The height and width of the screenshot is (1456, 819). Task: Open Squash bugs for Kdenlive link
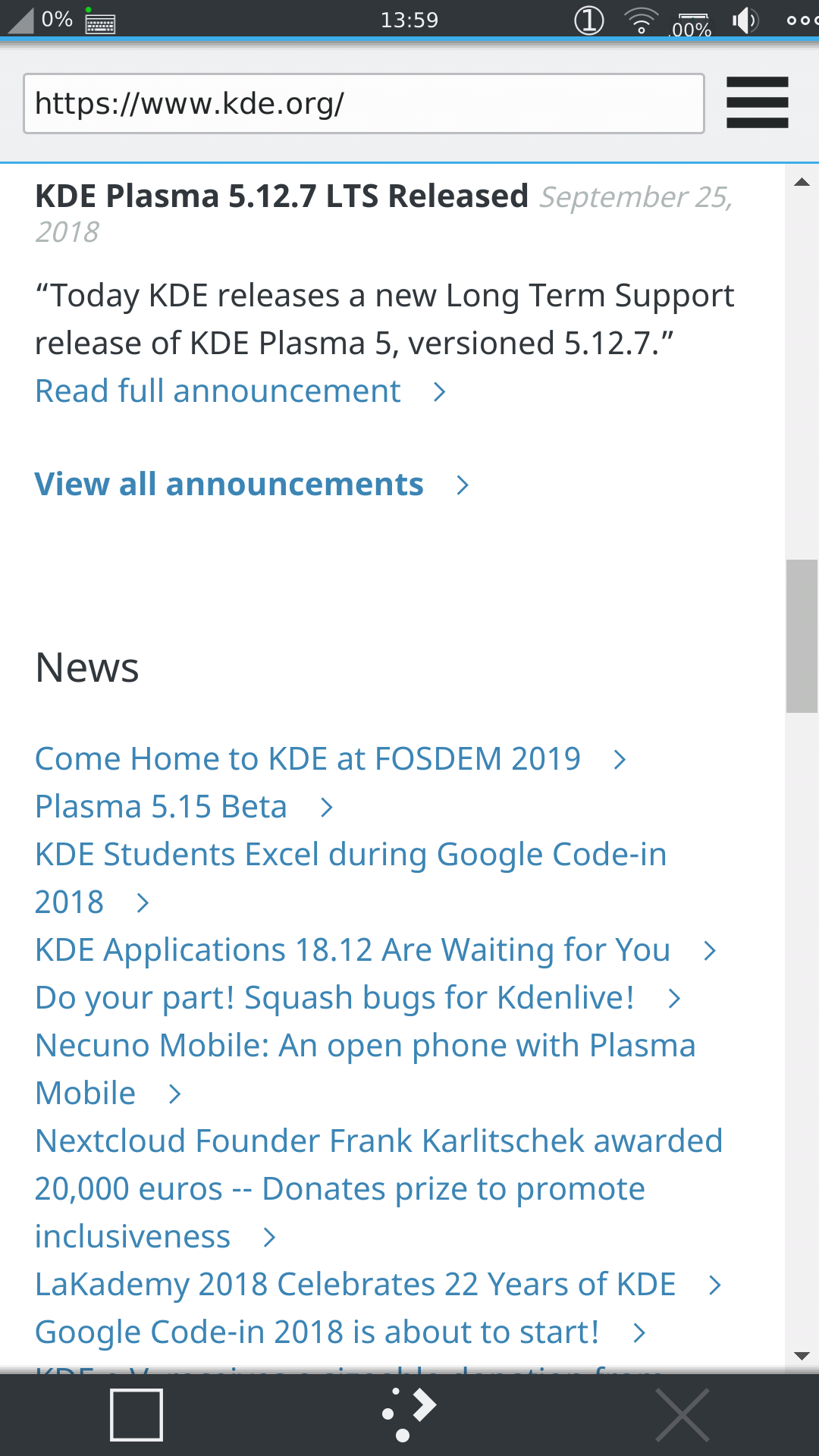pos(358,998)
